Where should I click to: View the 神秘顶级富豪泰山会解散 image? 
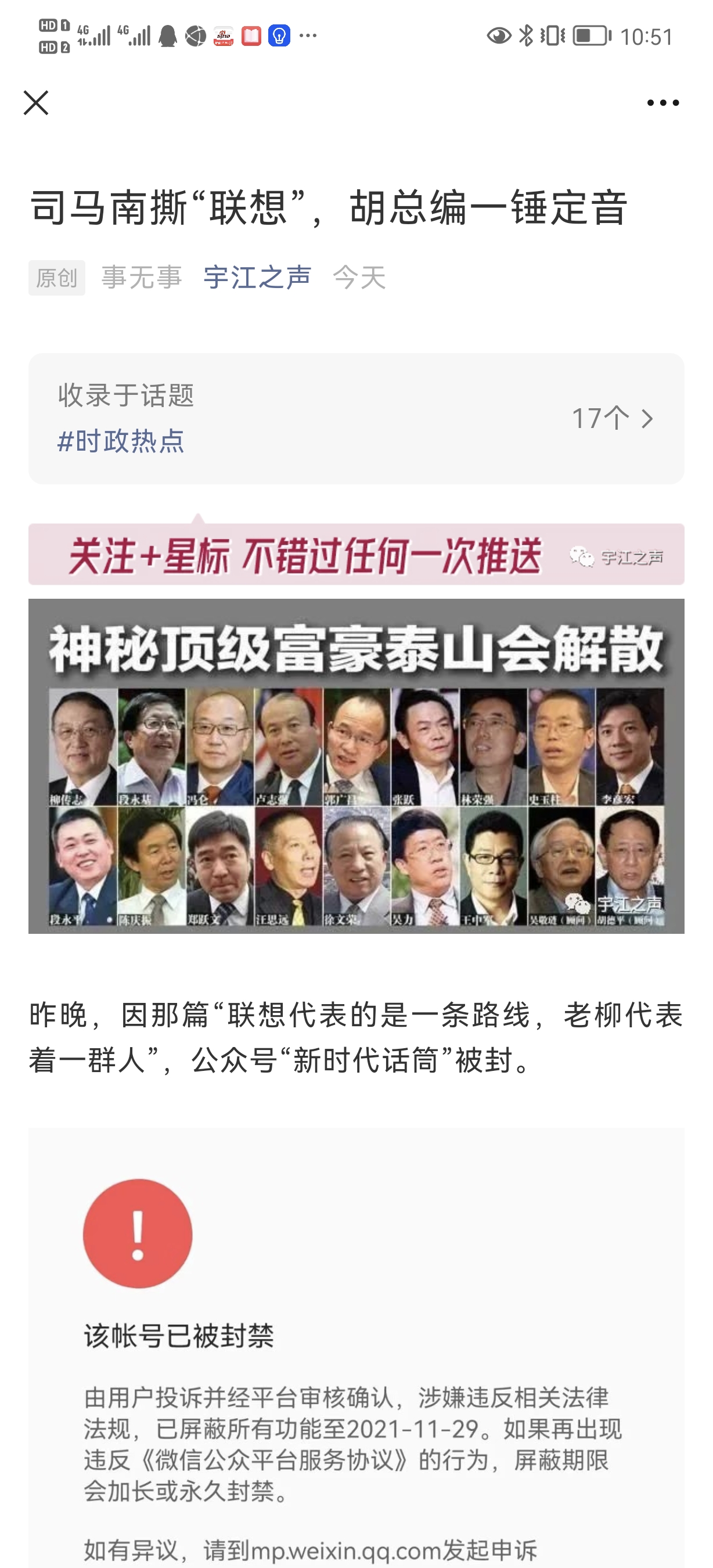click(x=356, y=766)
